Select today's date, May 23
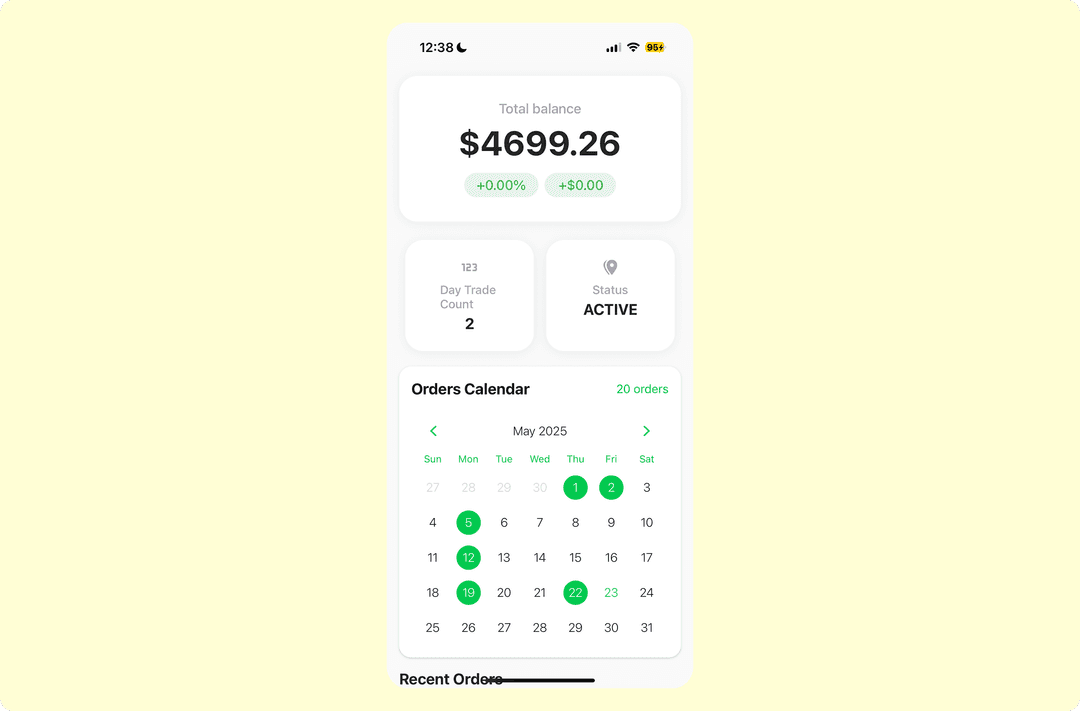This screenshot has width=1080, height=711. click(611, 593)
